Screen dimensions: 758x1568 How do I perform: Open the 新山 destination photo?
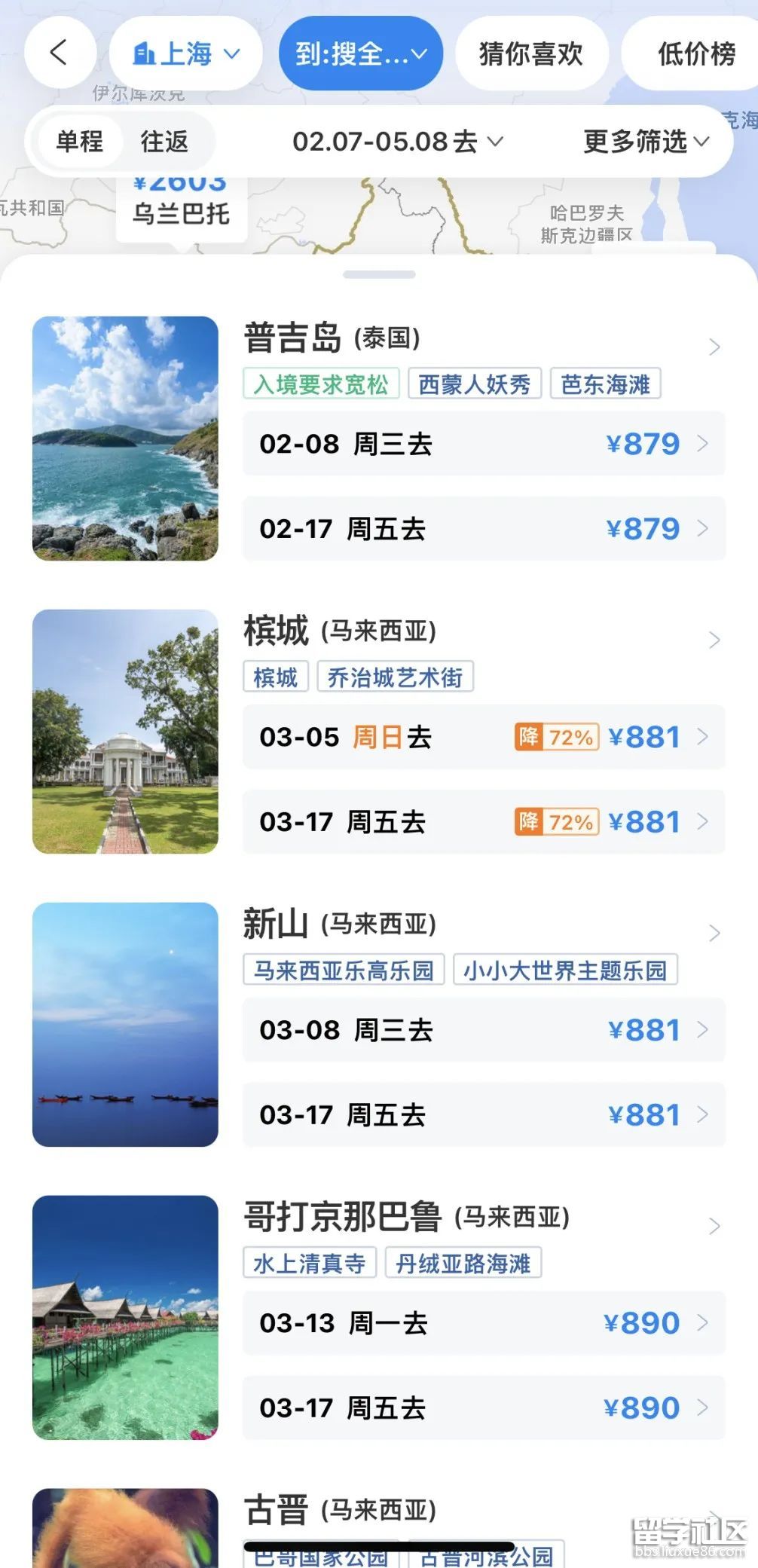tap(125, 1024)
